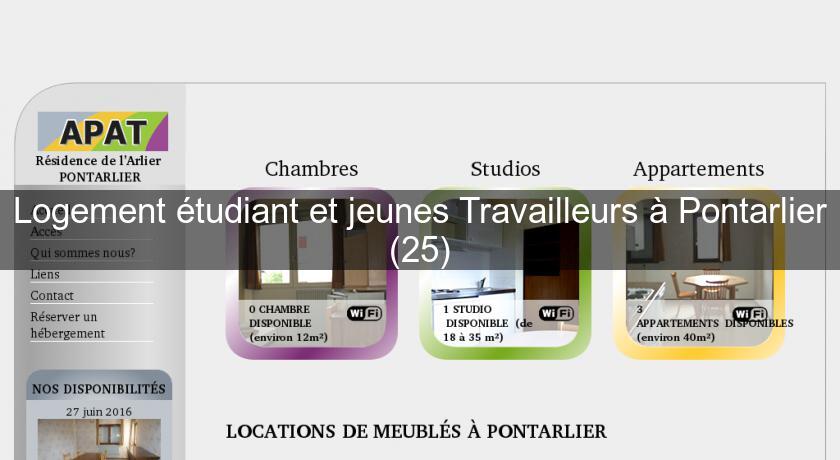Open the Qui sommes nous? link
Screen dimensions: 840x460
(82, 253)
